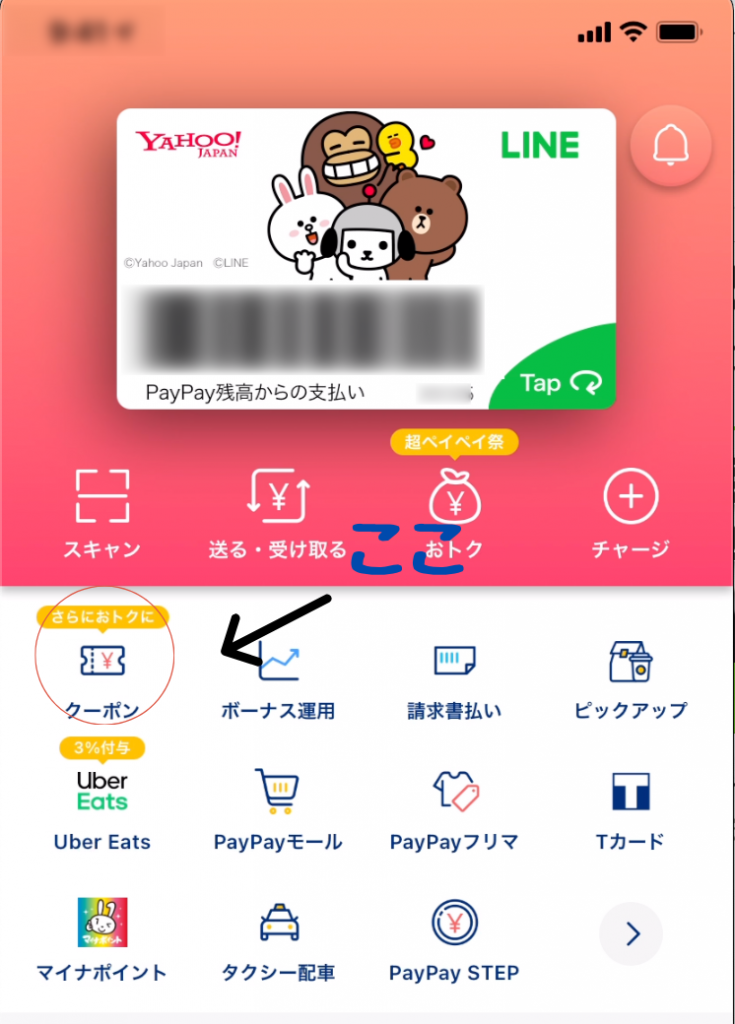Open マイナポイント service
This screenshot has height=1024, width=735.
102,935
